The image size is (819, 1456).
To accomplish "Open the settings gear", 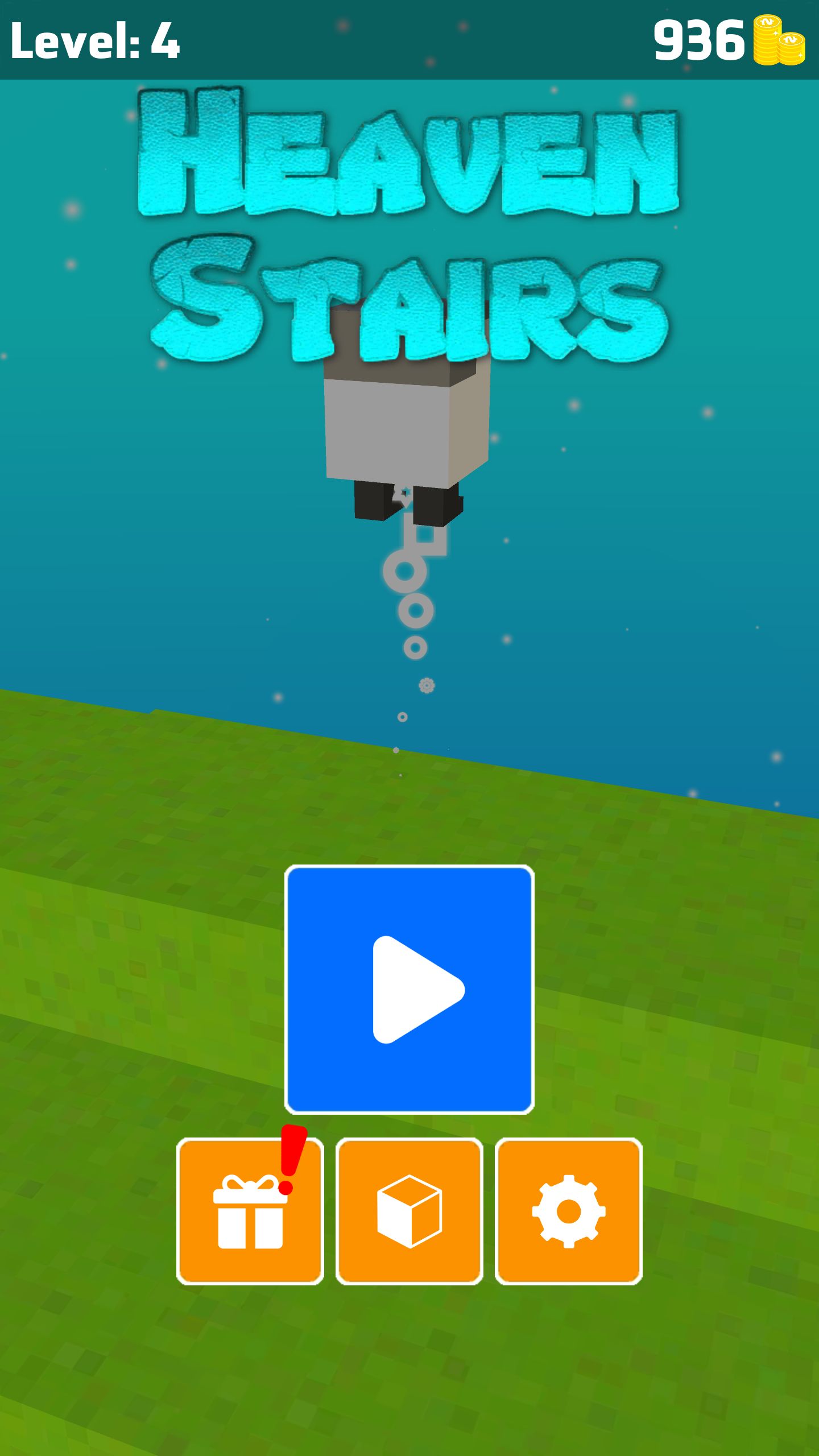I will tap(569, 1211).
